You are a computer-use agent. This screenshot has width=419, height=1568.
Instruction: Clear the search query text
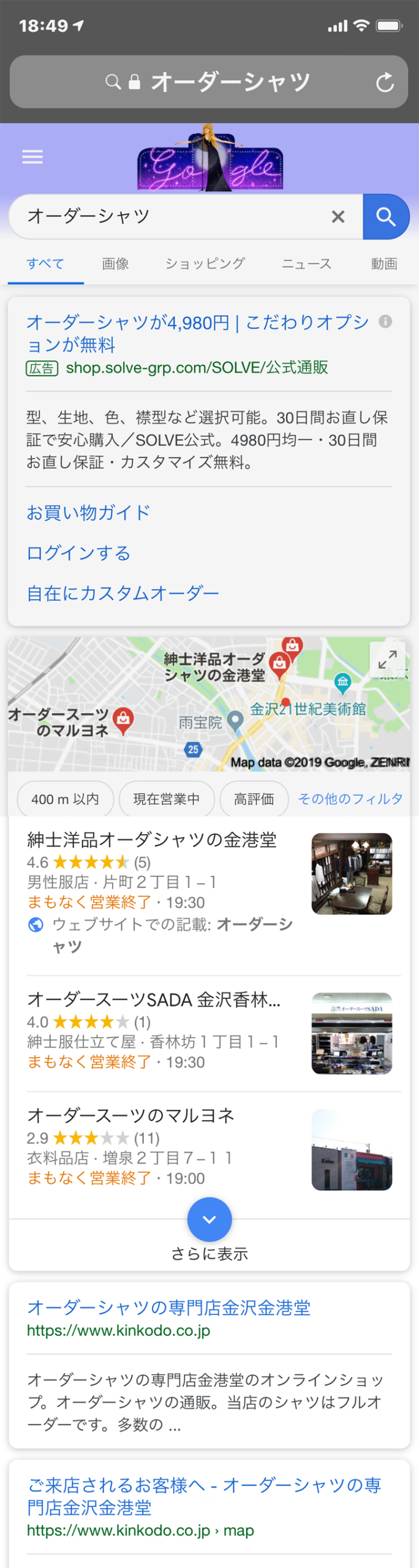[x=338, y=216]
